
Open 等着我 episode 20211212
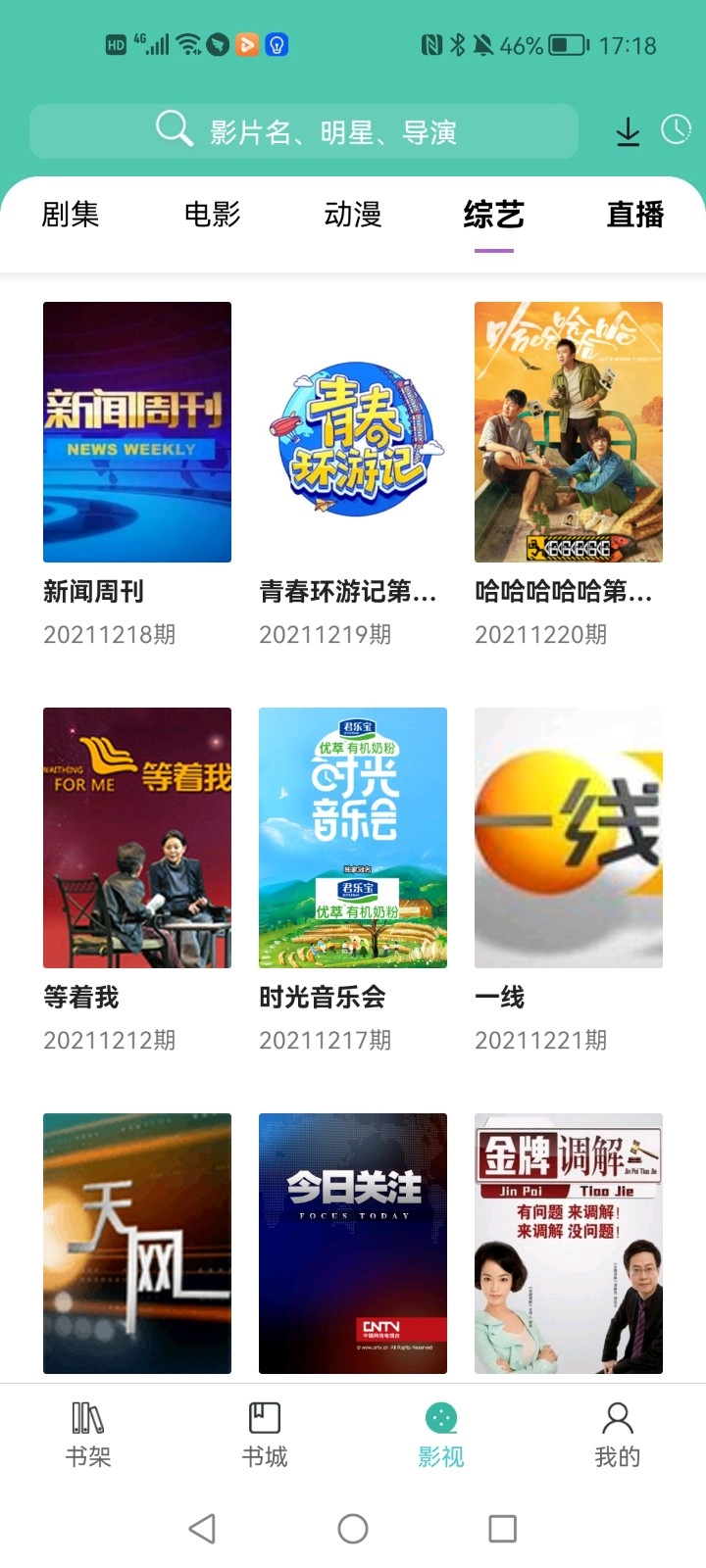click(x=137, y=838)
